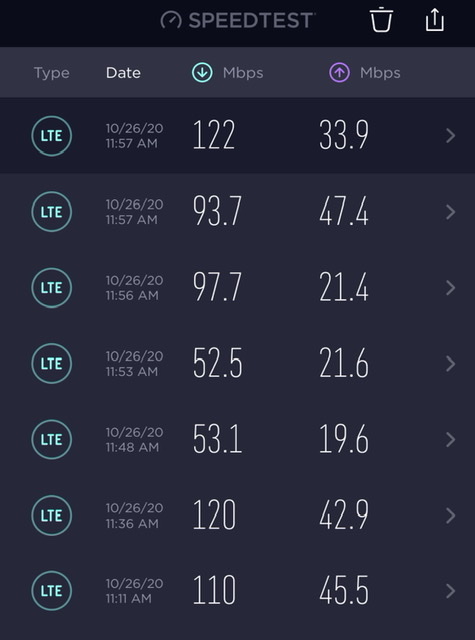
Task: View details of the 11:53 AM test
Action: tap(238, 363)
